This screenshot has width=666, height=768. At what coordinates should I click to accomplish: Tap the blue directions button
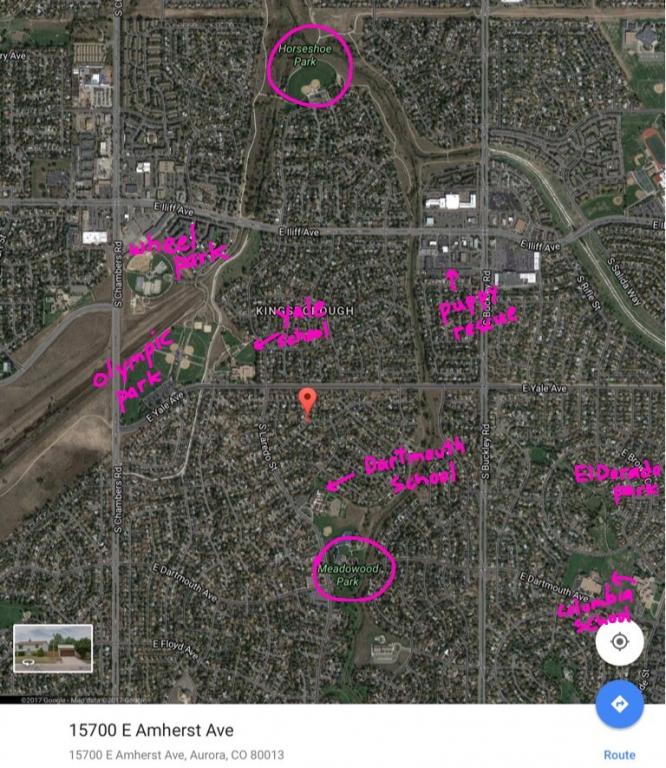(x=619, y=705)
